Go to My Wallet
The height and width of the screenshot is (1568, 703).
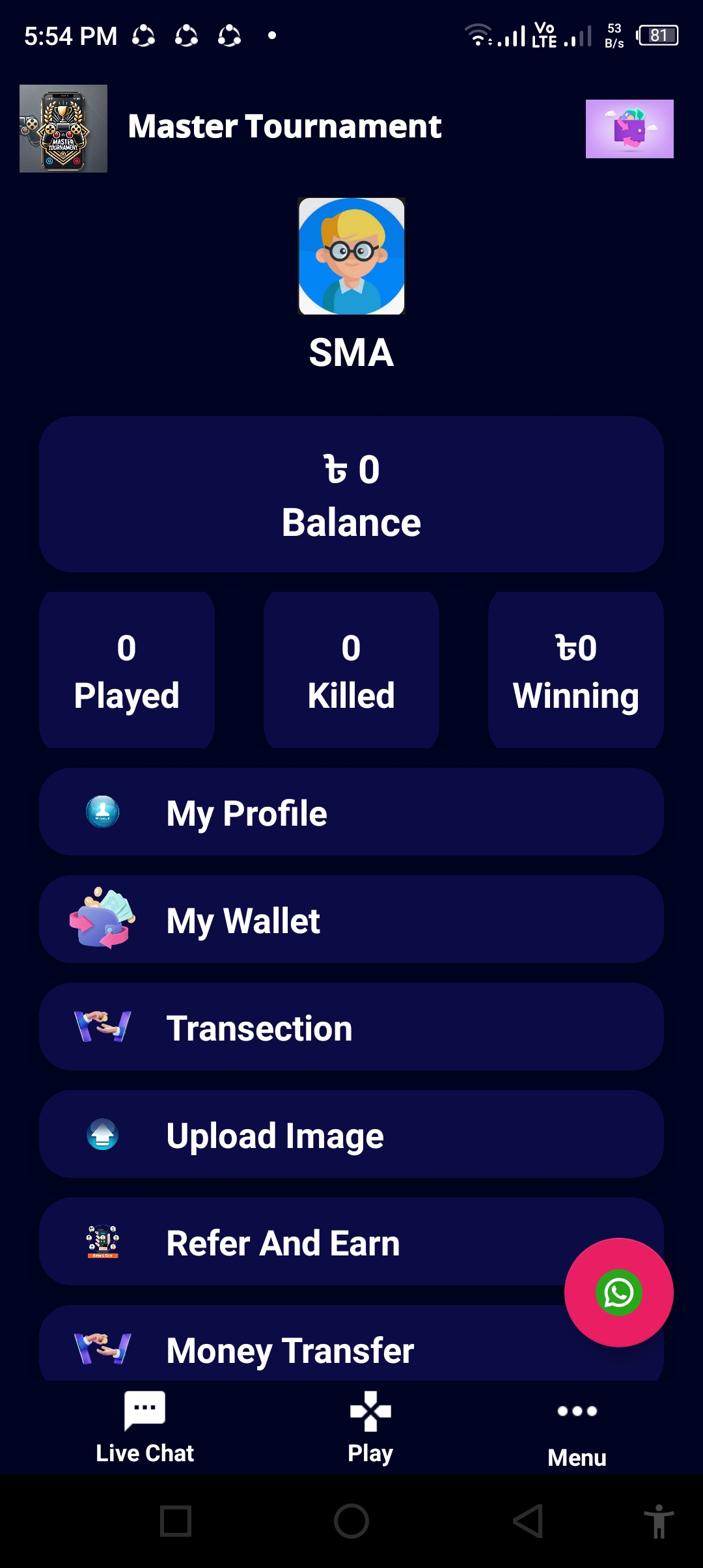351,919
